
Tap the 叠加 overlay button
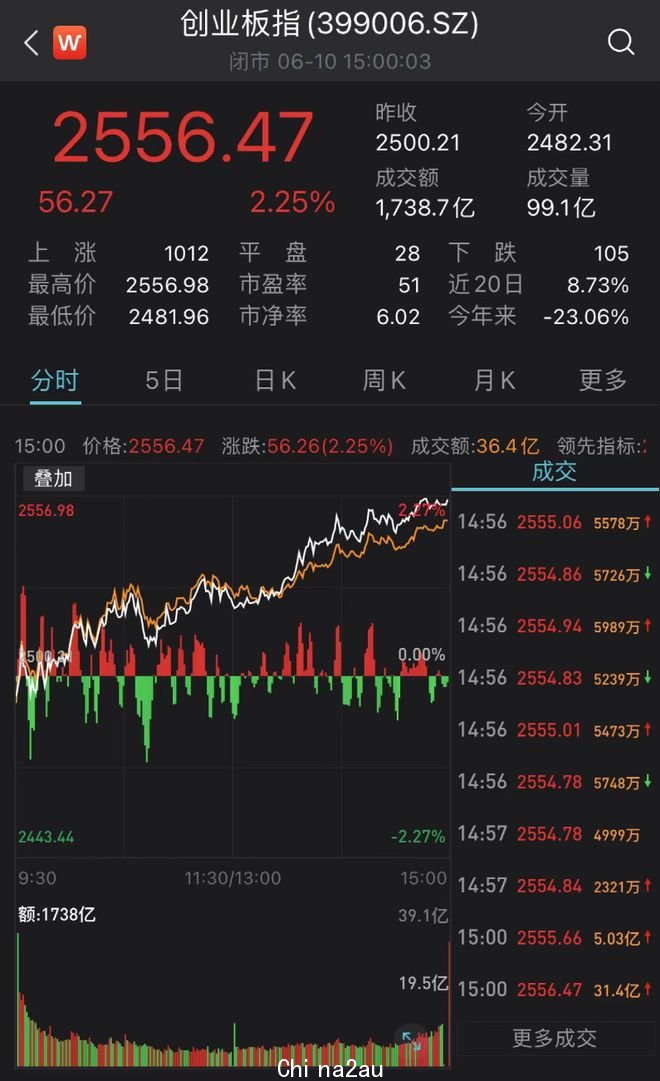click(54, 478)
